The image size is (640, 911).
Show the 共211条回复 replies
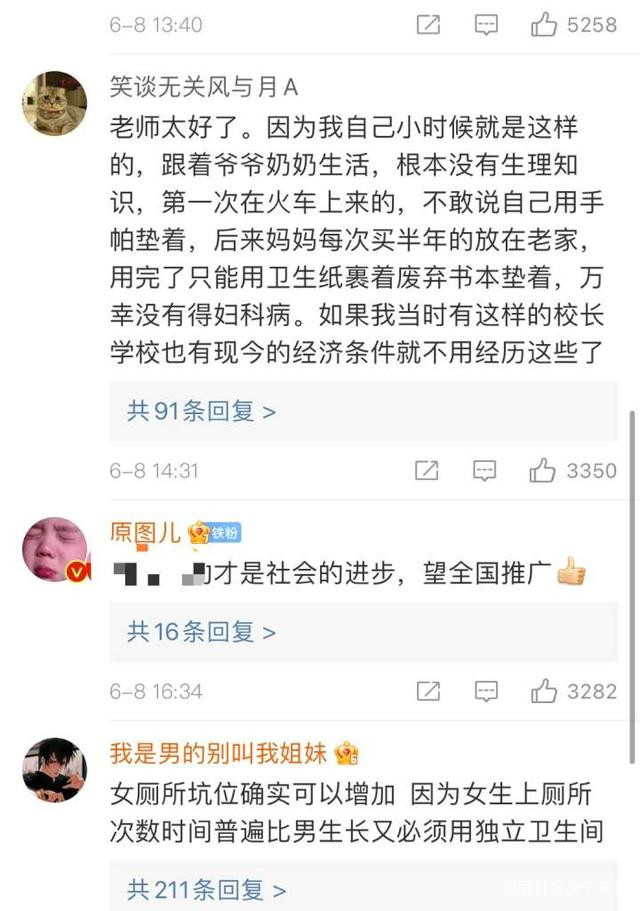(x=206, y=890)
